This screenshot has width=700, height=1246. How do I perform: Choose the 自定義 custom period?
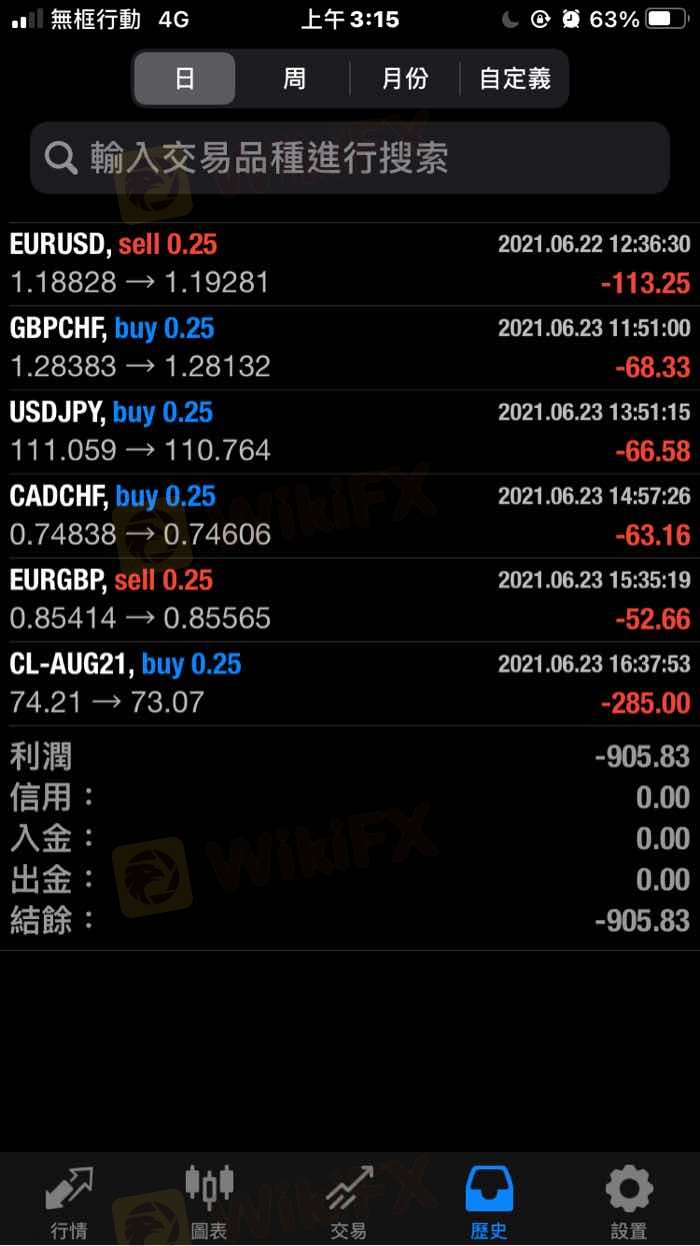[514, 79]
